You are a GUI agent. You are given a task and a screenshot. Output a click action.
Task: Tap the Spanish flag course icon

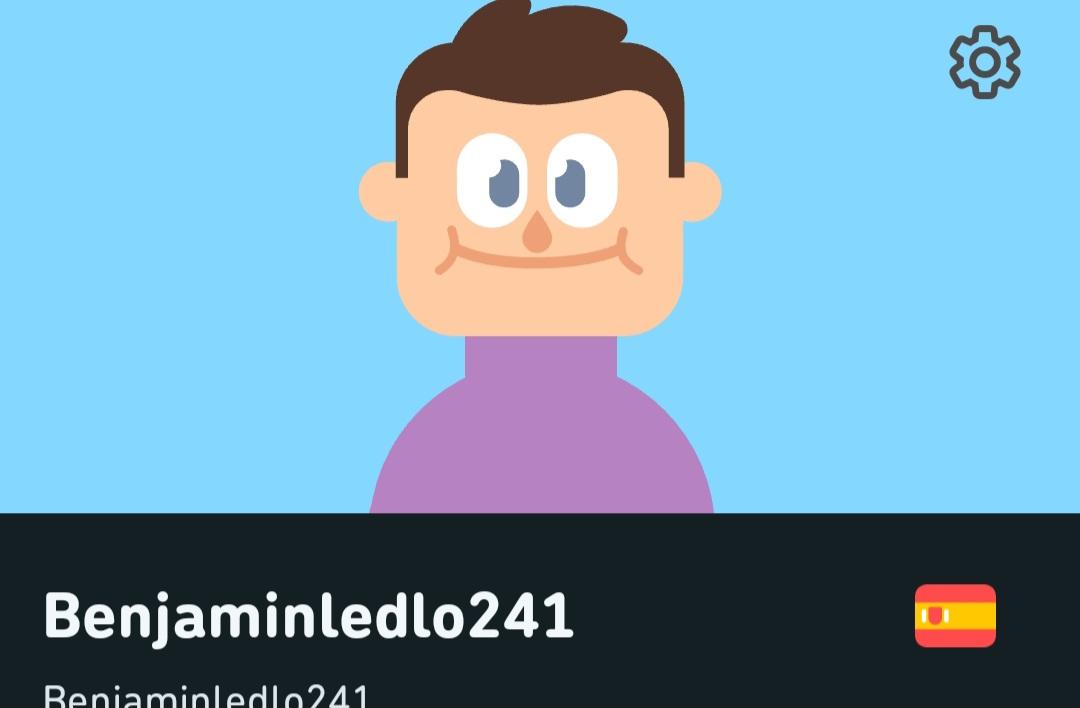click(955, 616)
